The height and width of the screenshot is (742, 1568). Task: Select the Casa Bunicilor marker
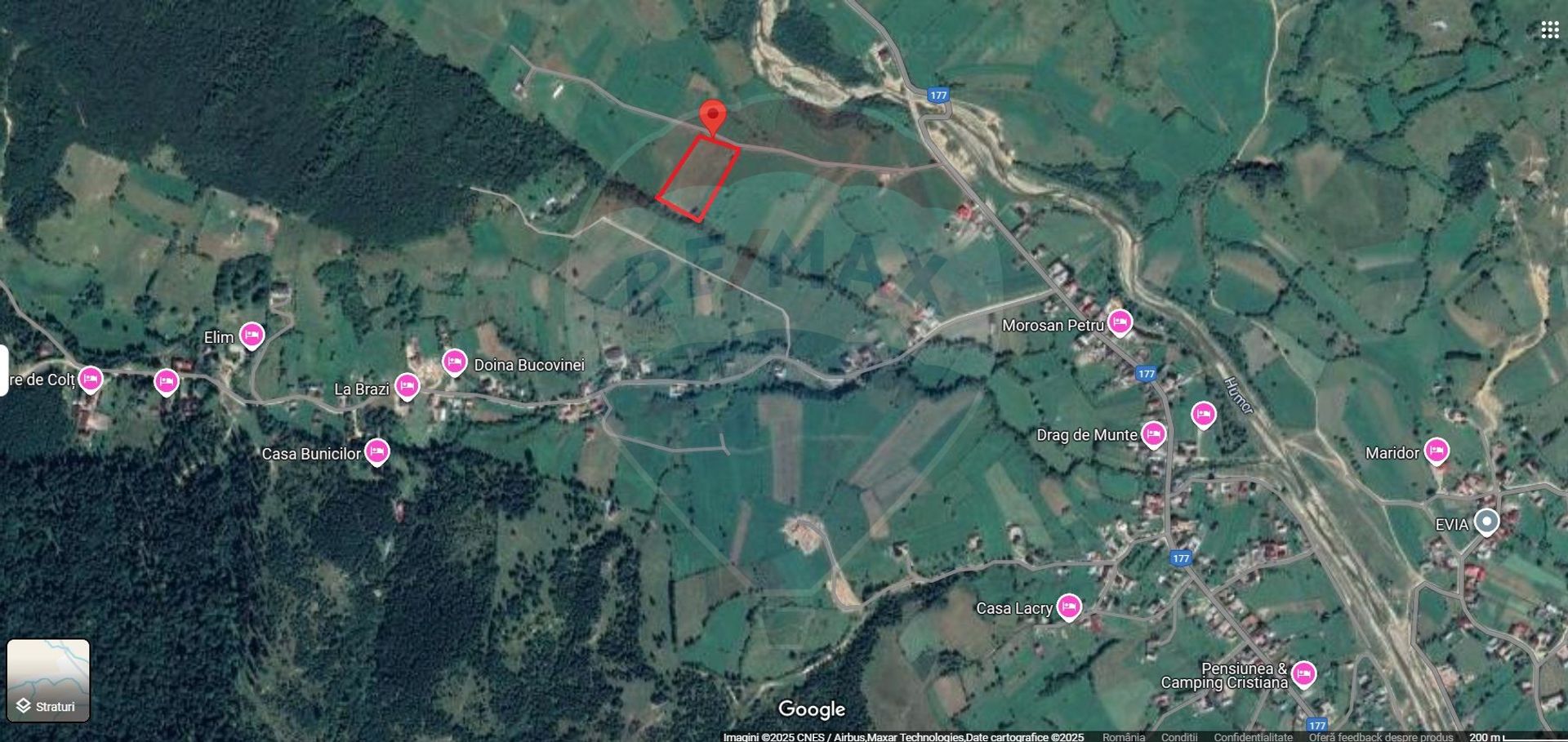click(x=376, y=451)
